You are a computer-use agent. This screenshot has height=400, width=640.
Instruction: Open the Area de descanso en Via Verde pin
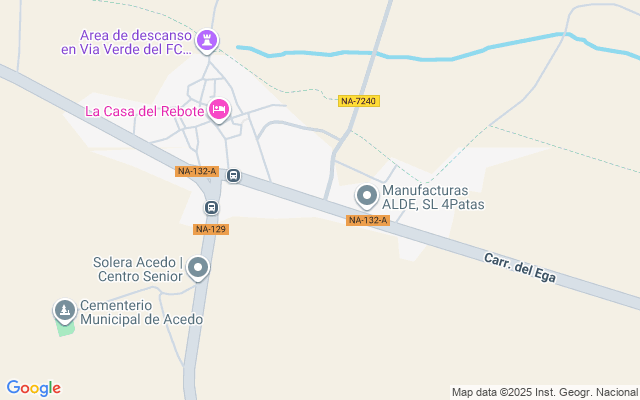[x=207, y=40]
